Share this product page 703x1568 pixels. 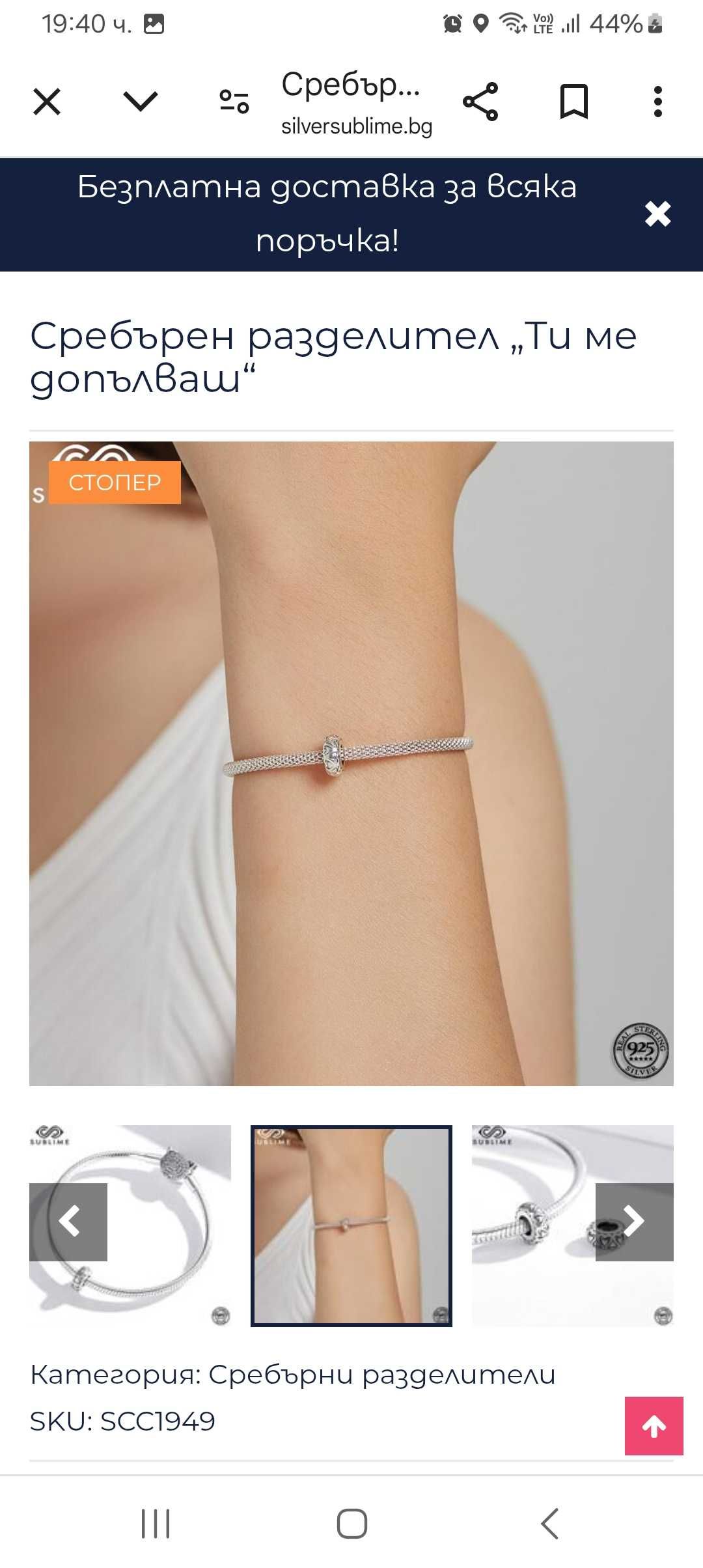pos(480,102)
